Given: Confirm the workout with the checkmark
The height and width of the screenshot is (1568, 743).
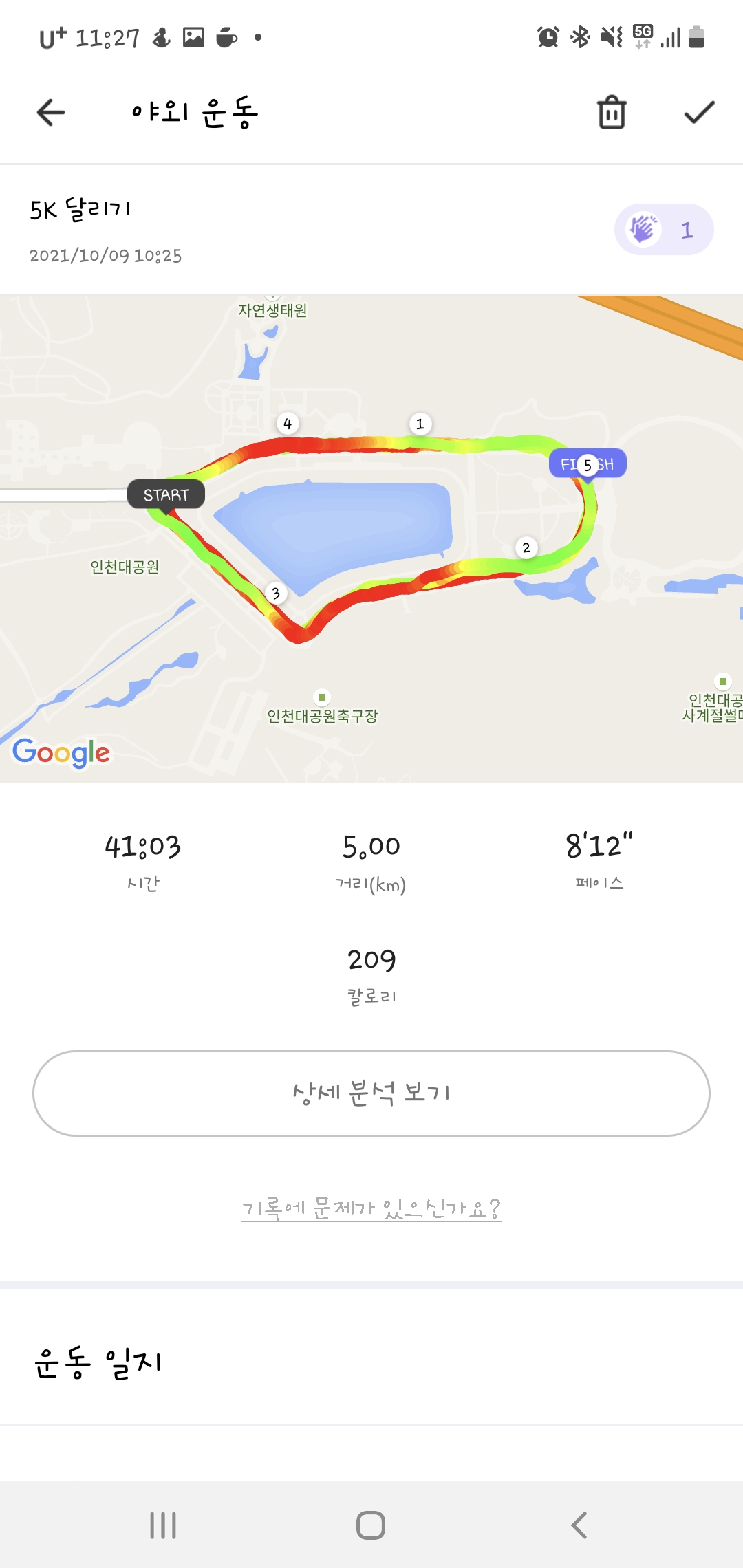Looking at the screenshot, I should tap(699, 113).
